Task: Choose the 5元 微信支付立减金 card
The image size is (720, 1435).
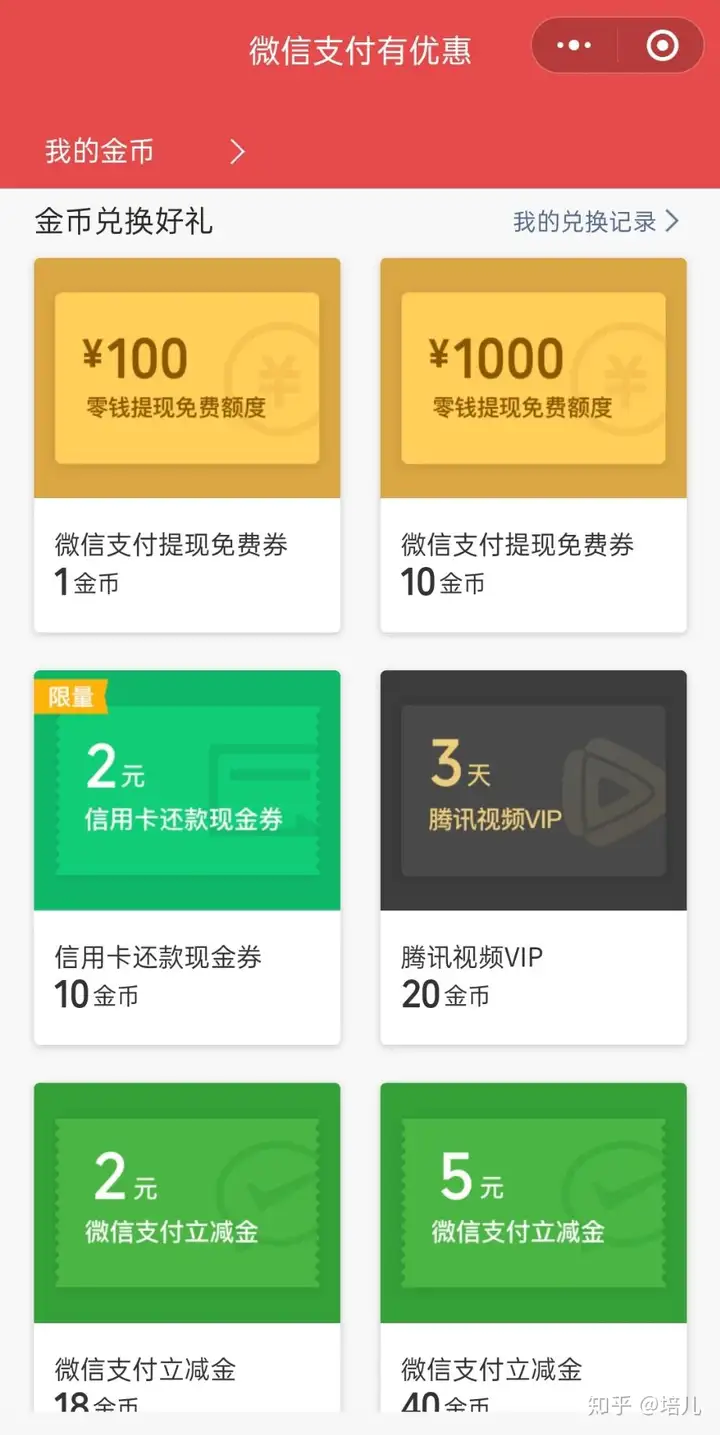Action: [533, 1247]
